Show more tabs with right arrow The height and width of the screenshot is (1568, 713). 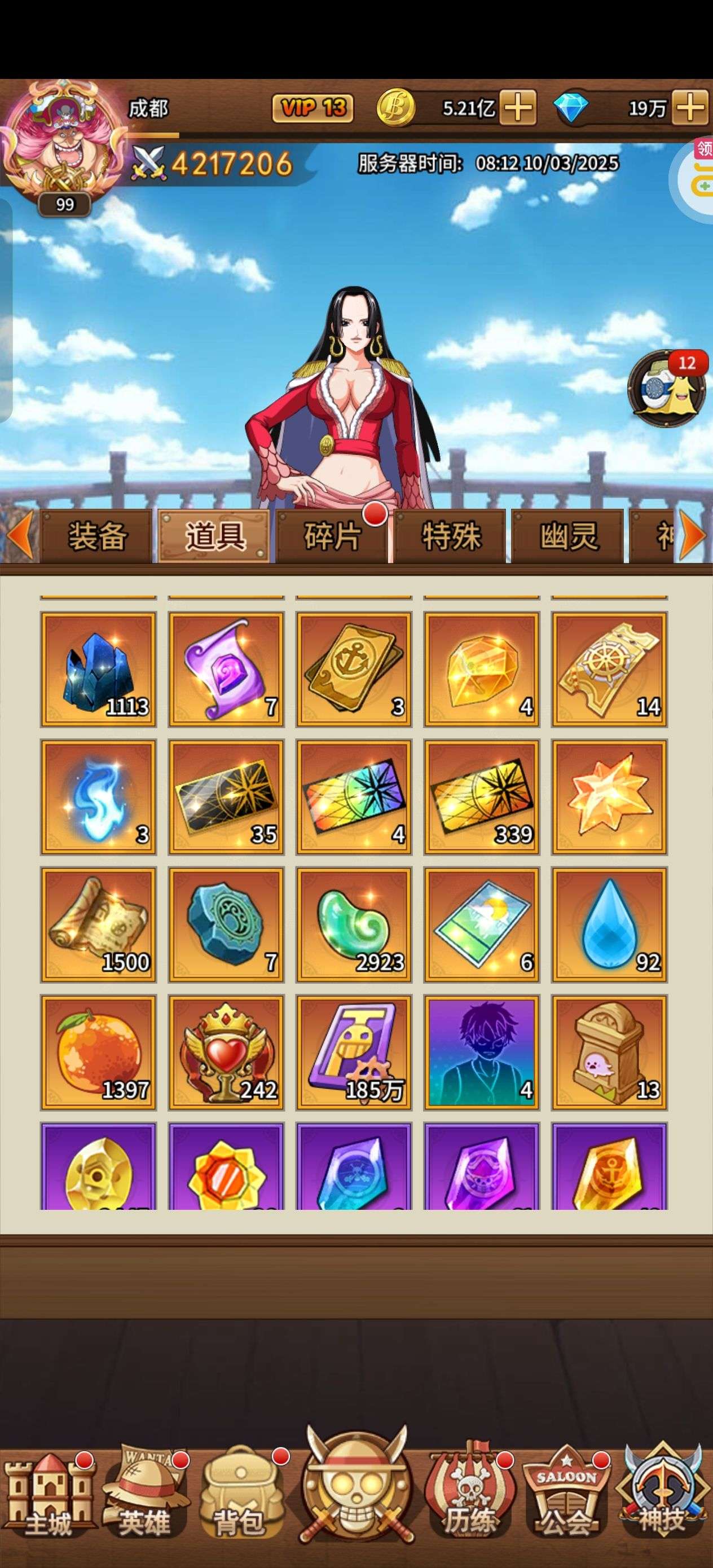(692, 536)
